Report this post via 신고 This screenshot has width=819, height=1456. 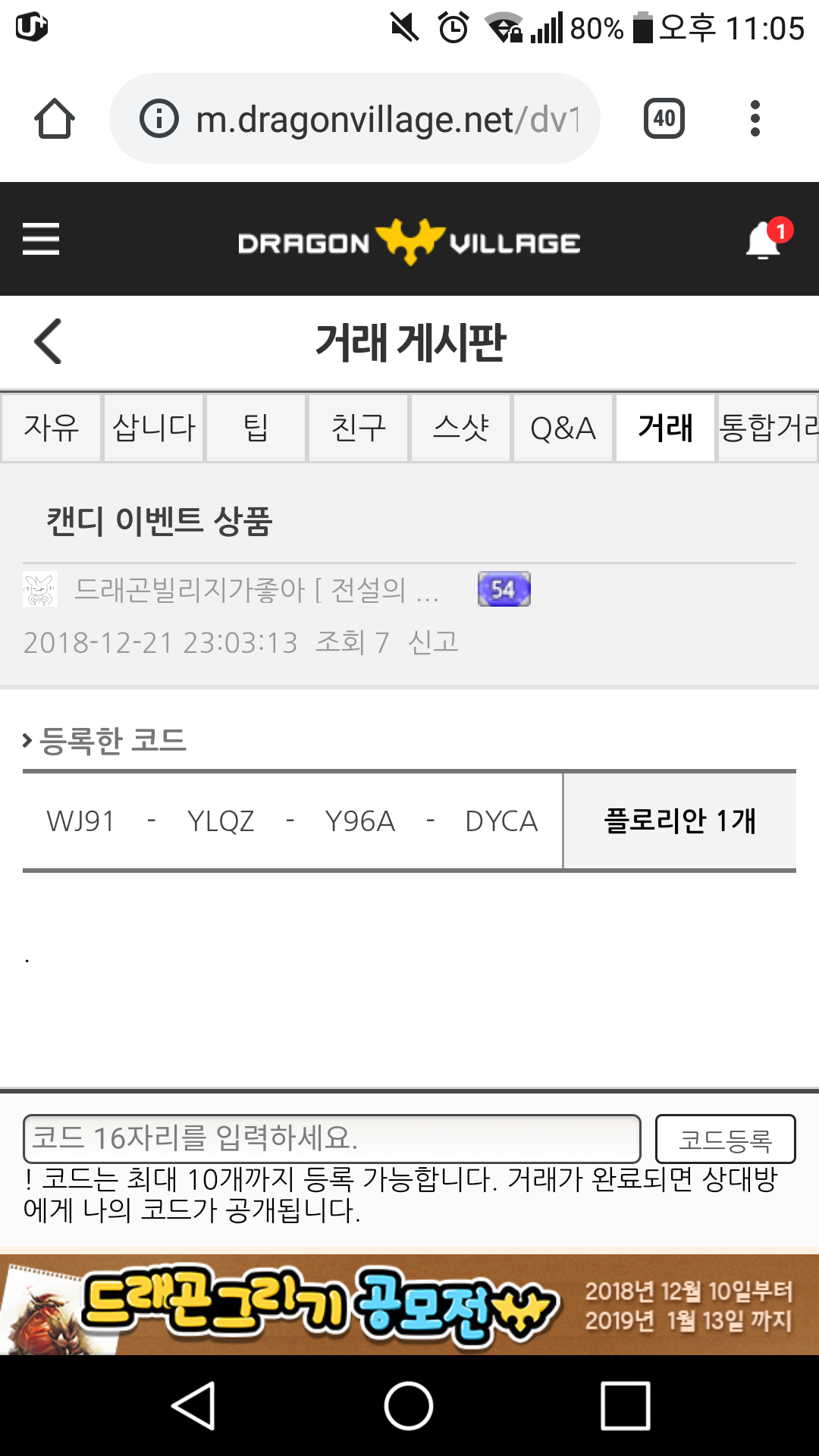click(x=433, y=642)
